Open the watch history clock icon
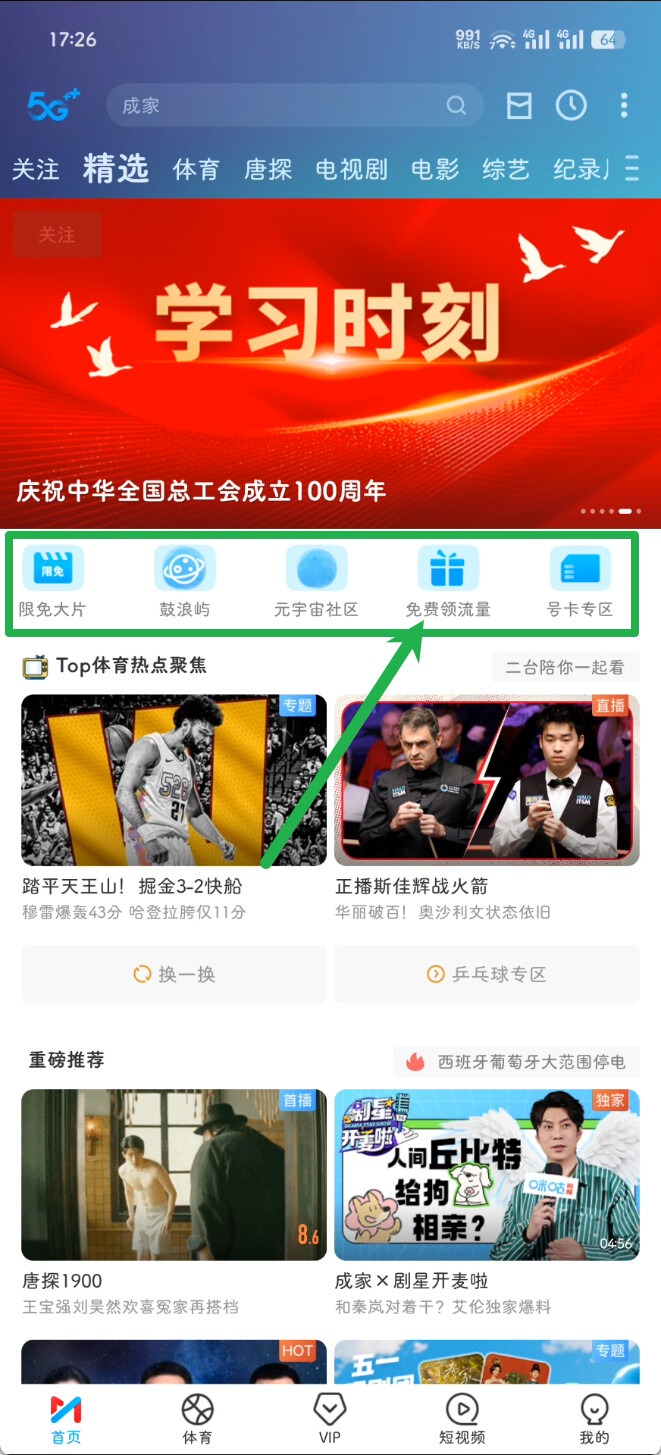The width and height of the screenshot is (661, 1455). click(571, 105)
